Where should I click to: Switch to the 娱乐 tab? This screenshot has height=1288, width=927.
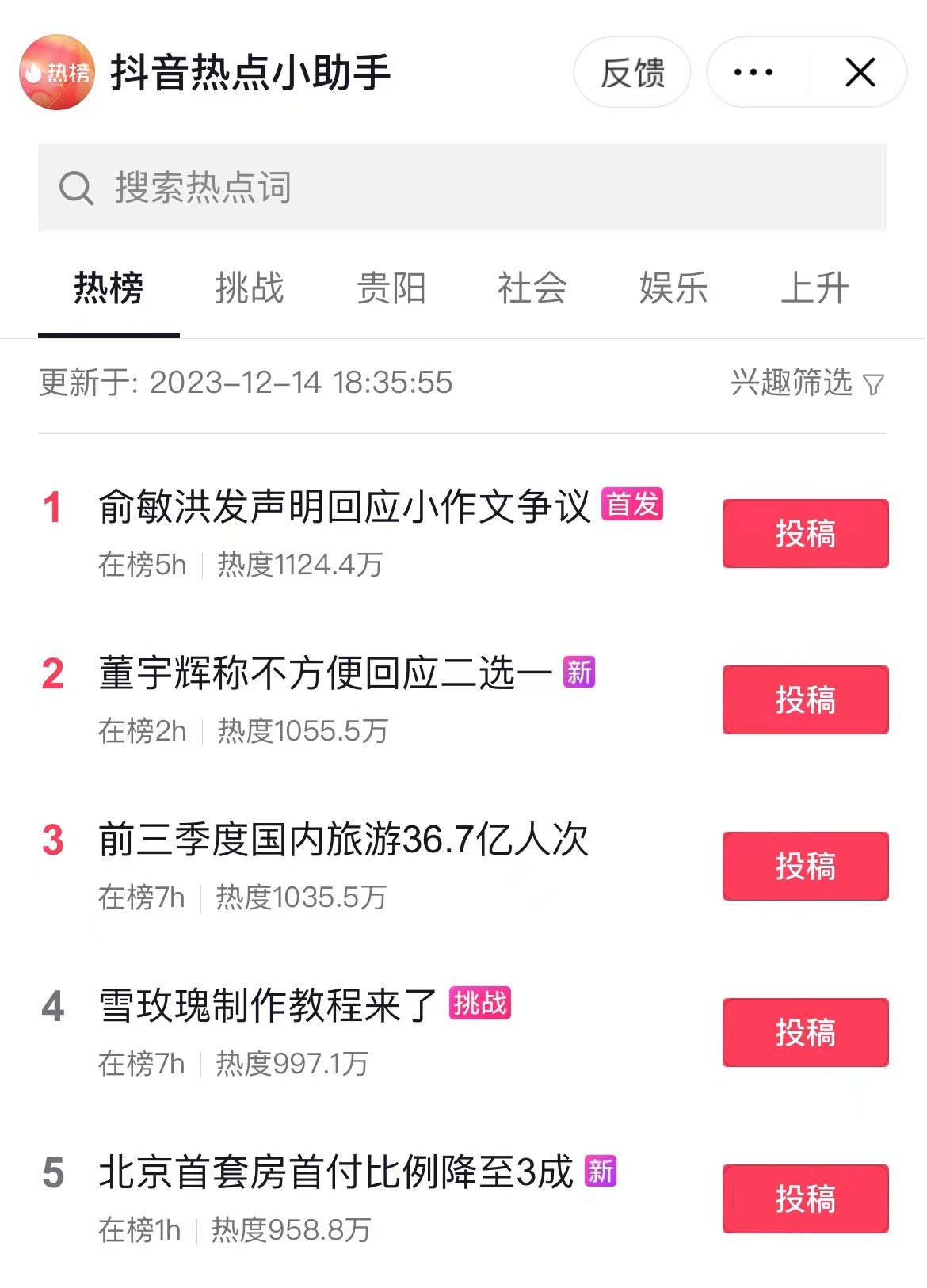(673, 288)
